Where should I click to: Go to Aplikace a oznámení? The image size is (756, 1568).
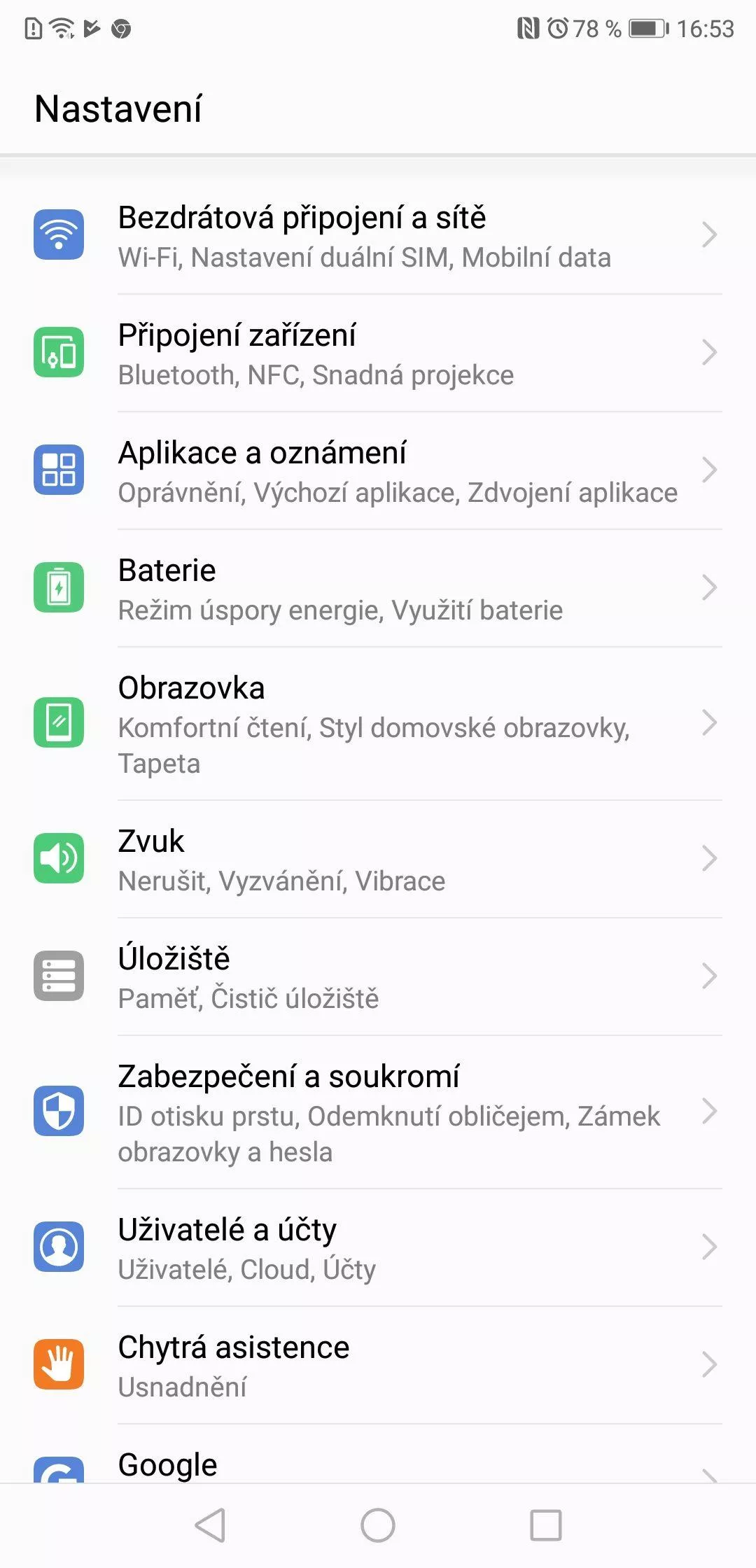(x=378, y=470)
